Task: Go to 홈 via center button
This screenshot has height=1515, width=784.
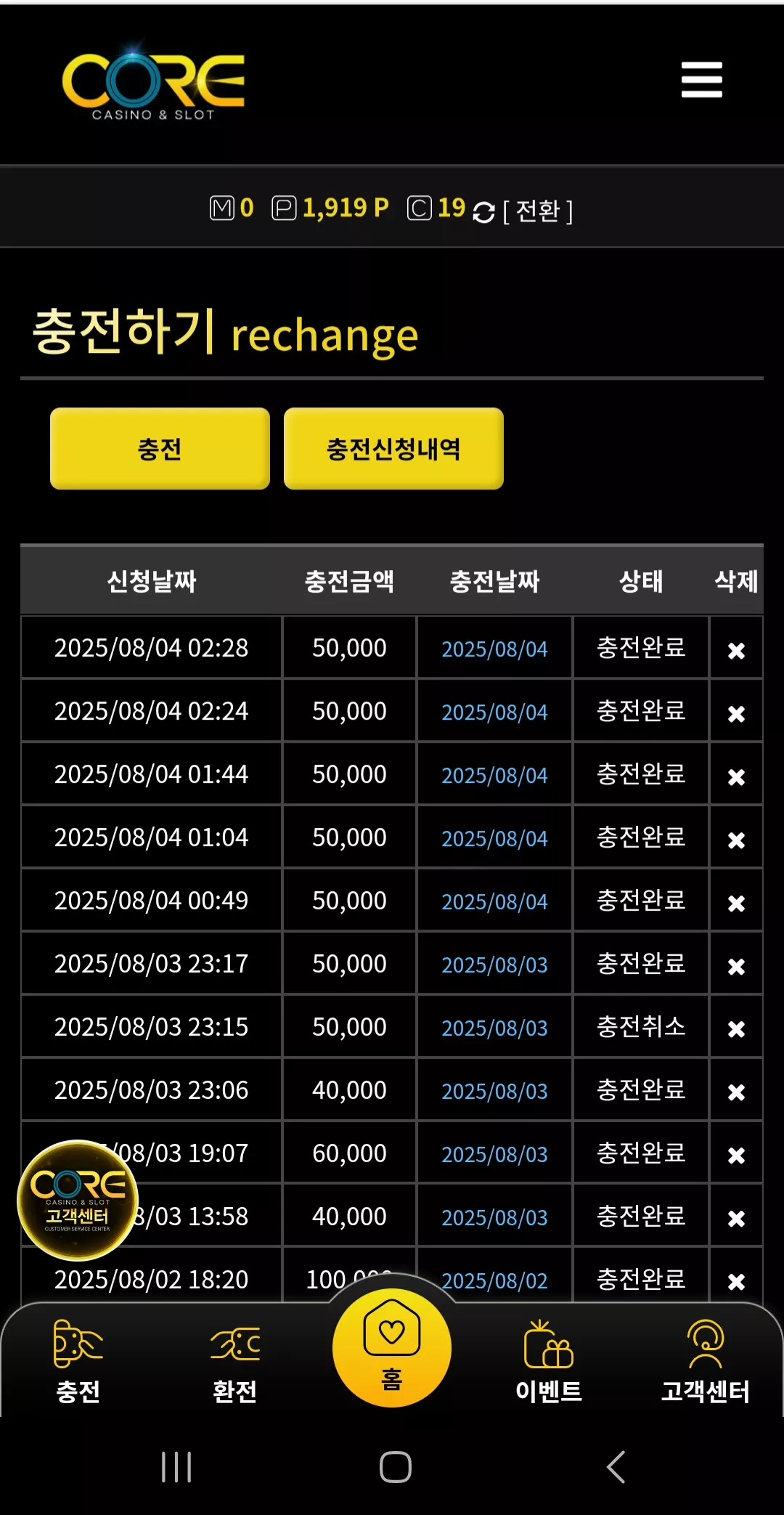Action: tap(392, 1347)
